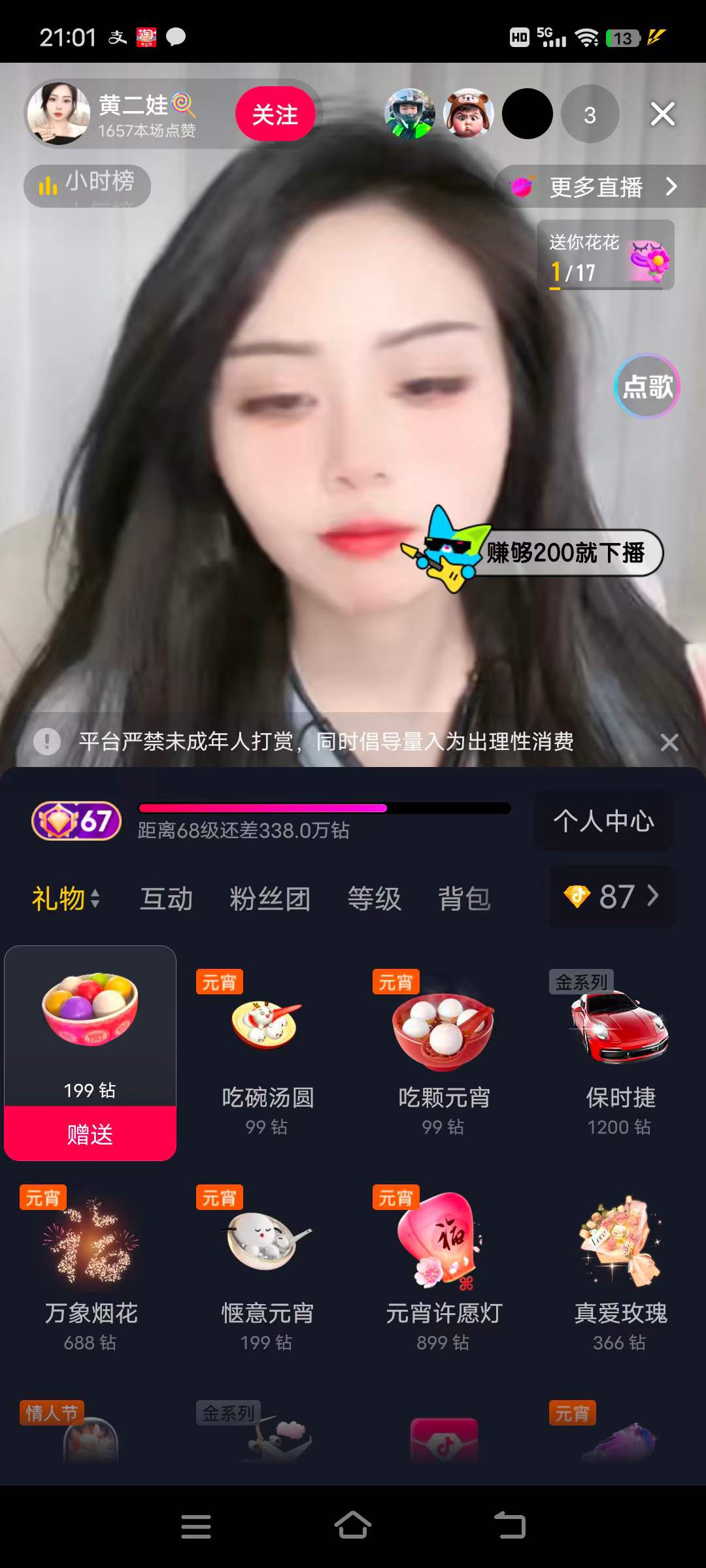Open 个人中心 personal center
This screenshot has height=1568, width=706.
tap(603, 821)
